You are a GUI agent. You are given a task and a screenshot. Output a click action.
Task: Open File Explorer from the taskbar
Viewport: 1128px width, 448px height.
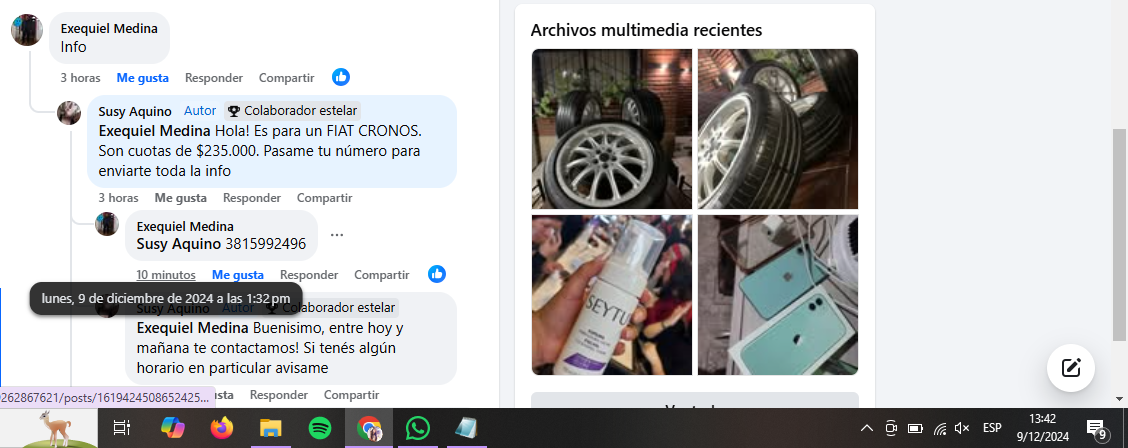click(270, 428)
